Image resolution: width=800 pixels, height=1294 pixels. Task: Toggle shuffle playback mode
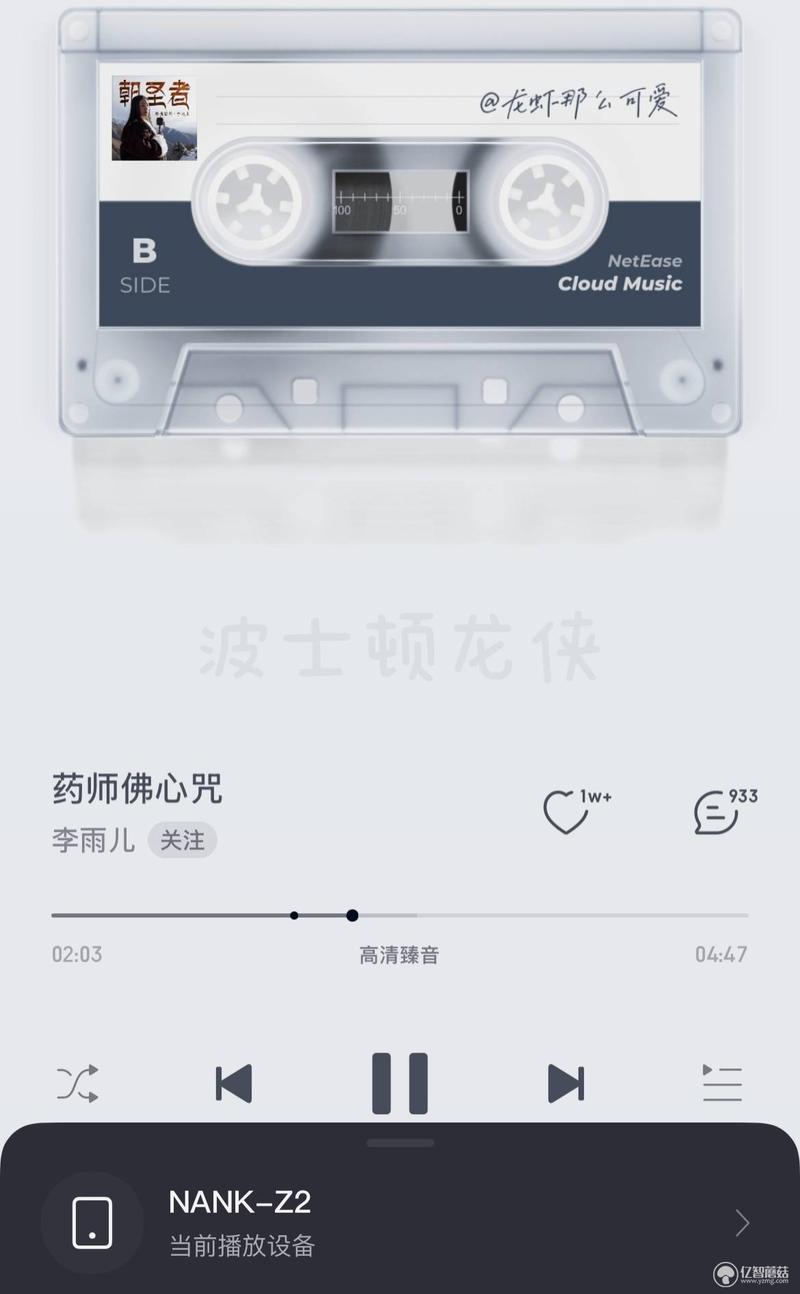(x=77, y=1083)
